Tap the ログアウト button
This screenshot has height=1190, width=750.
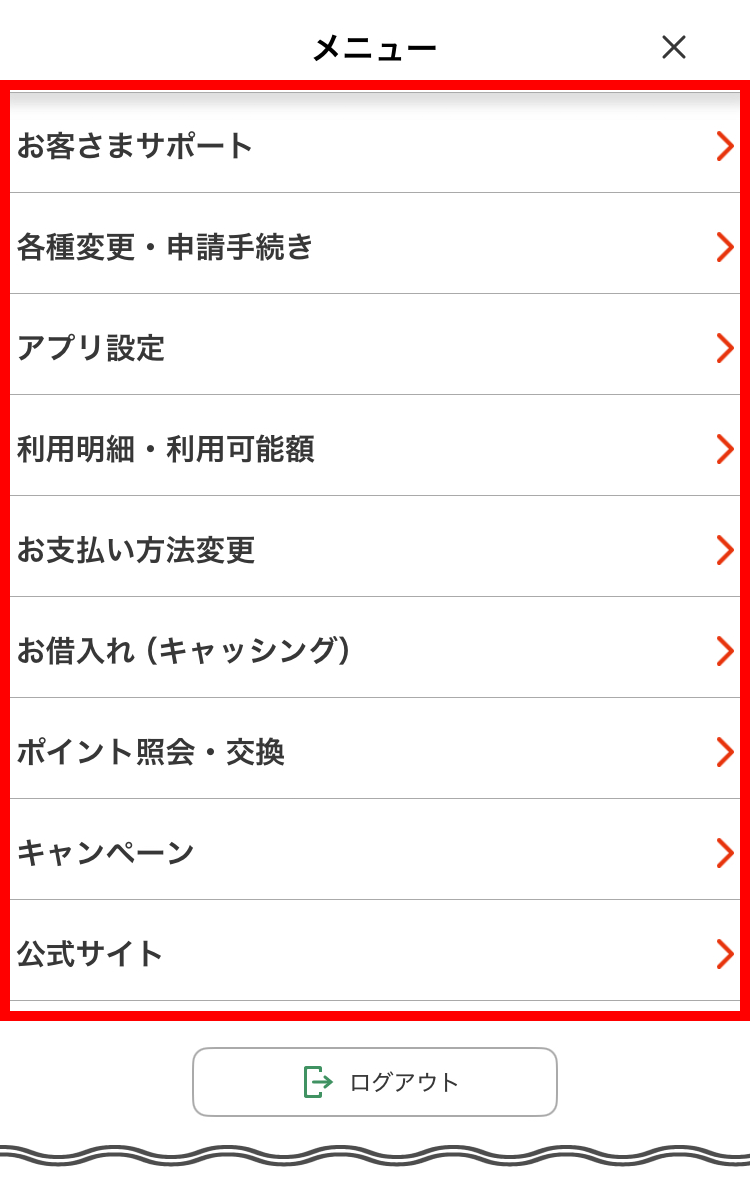(x=375, y=1082)
